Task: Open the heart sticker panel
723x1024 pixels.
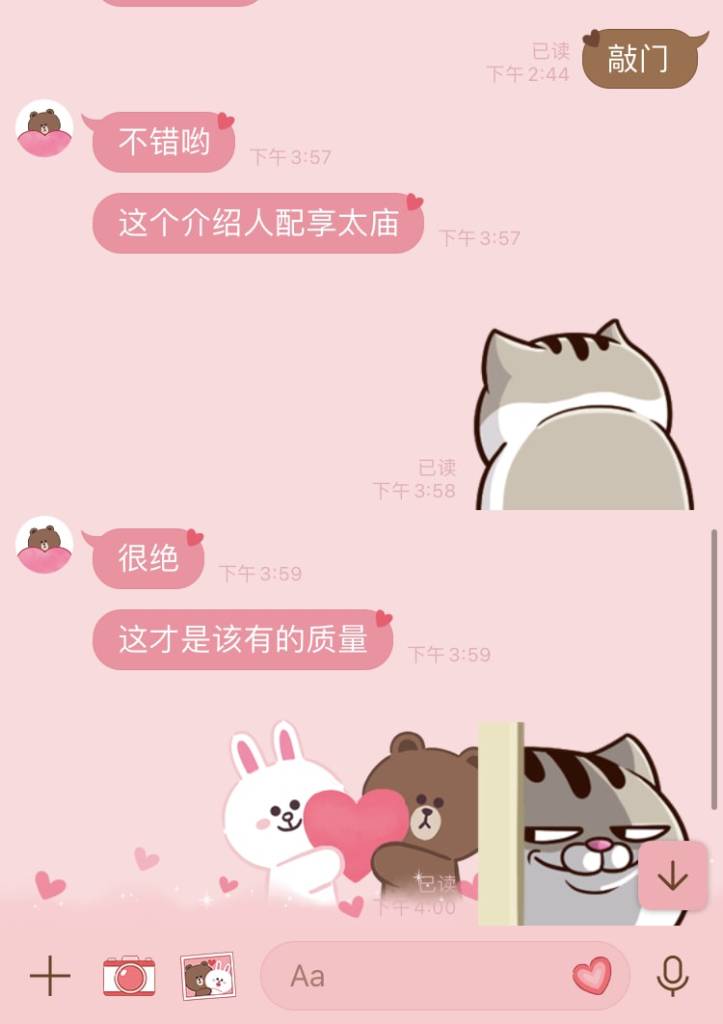Action: click(x=592, y=975)
